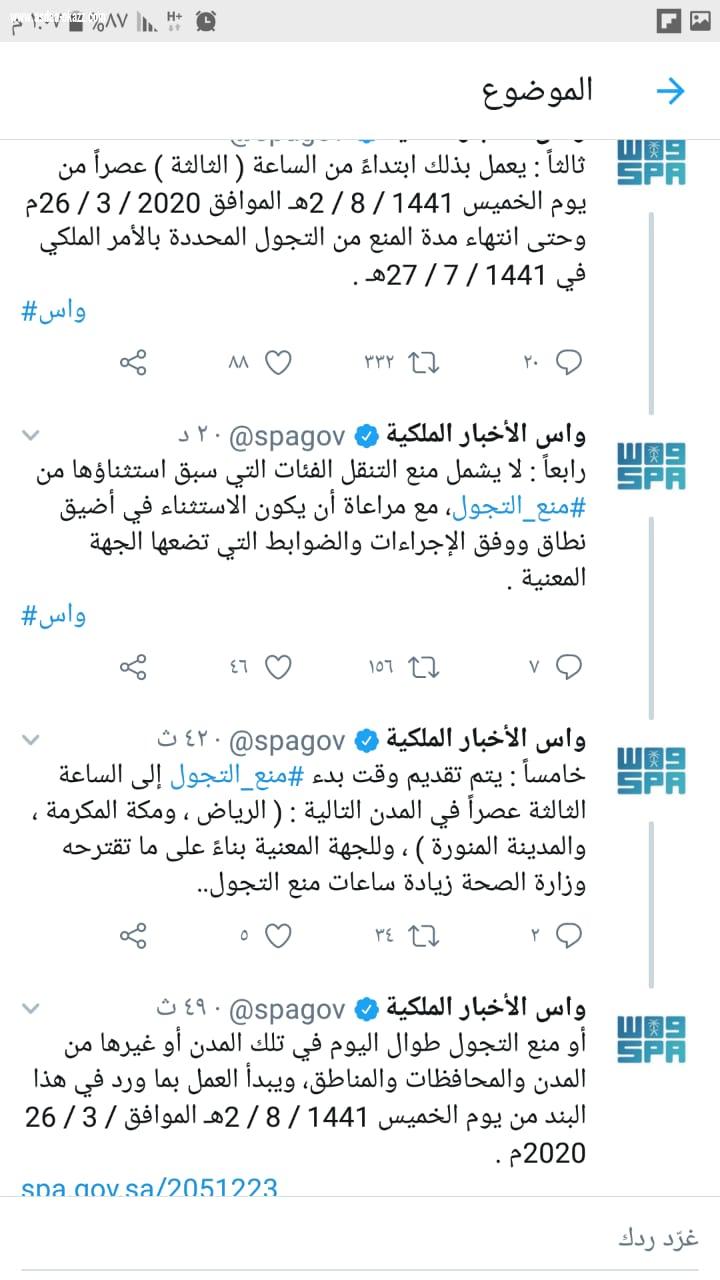The height and width of the screenshot is (1280, 720).
Task: Retweet the tweet starting with رابعاً
Action: (x=424, y=666)
